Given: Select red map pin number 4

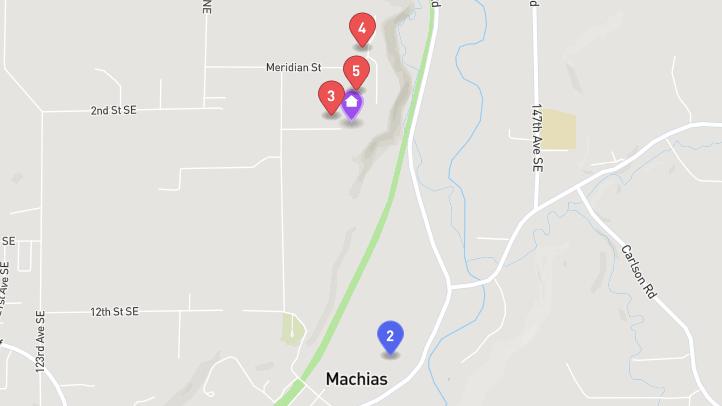Looking at the screenshot, I should pyautogui.click(x=362, y=29).
